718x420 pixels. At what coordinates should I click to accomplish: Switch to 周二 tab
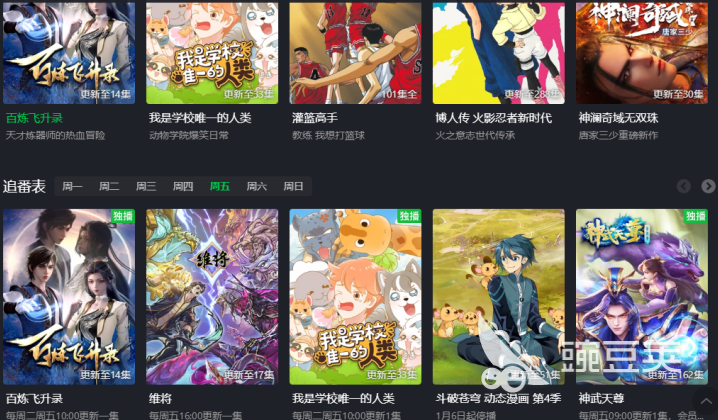click(x=109, y=186)
